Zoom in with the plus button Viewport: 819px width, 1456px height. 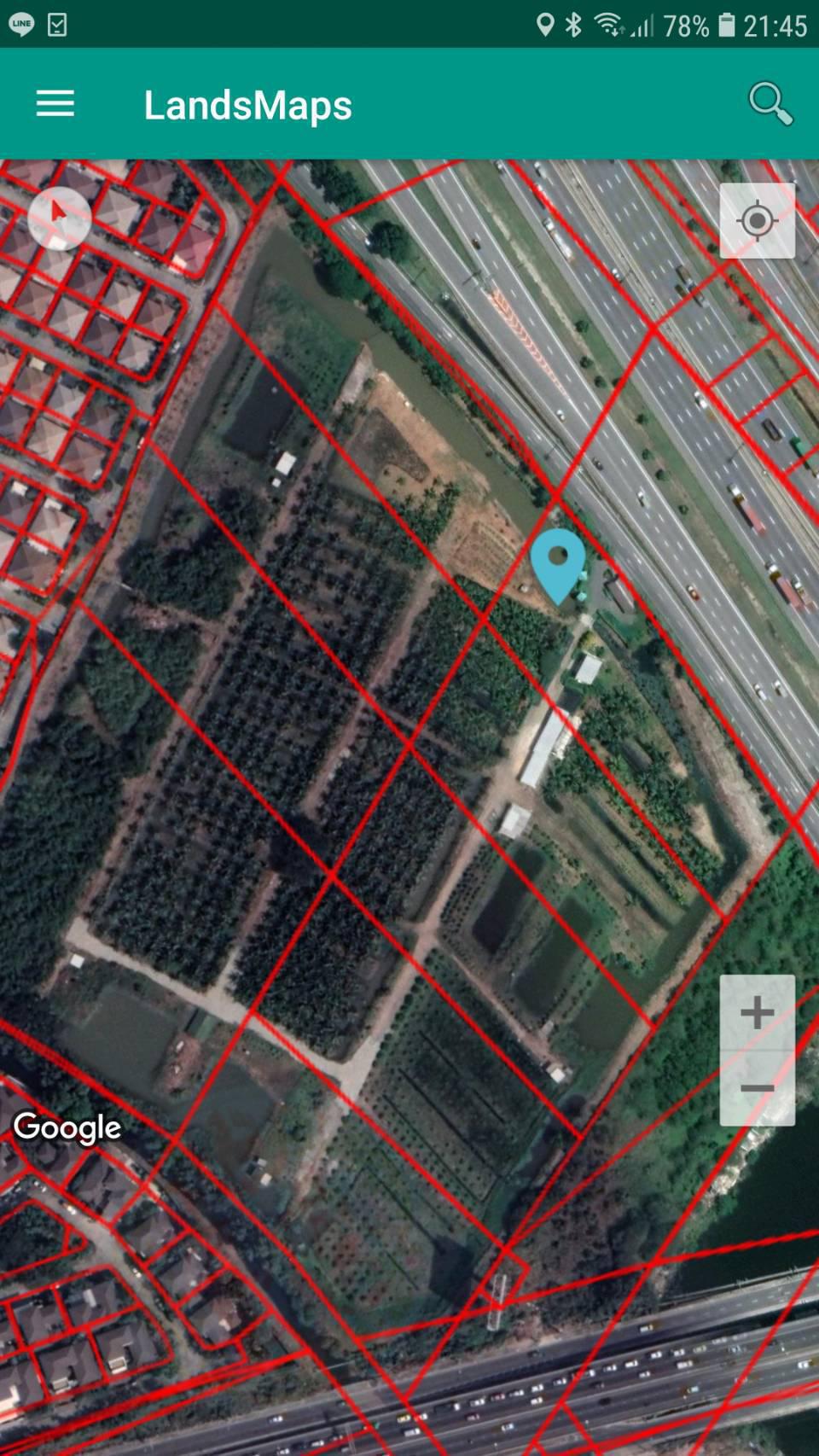point(758,1013)
